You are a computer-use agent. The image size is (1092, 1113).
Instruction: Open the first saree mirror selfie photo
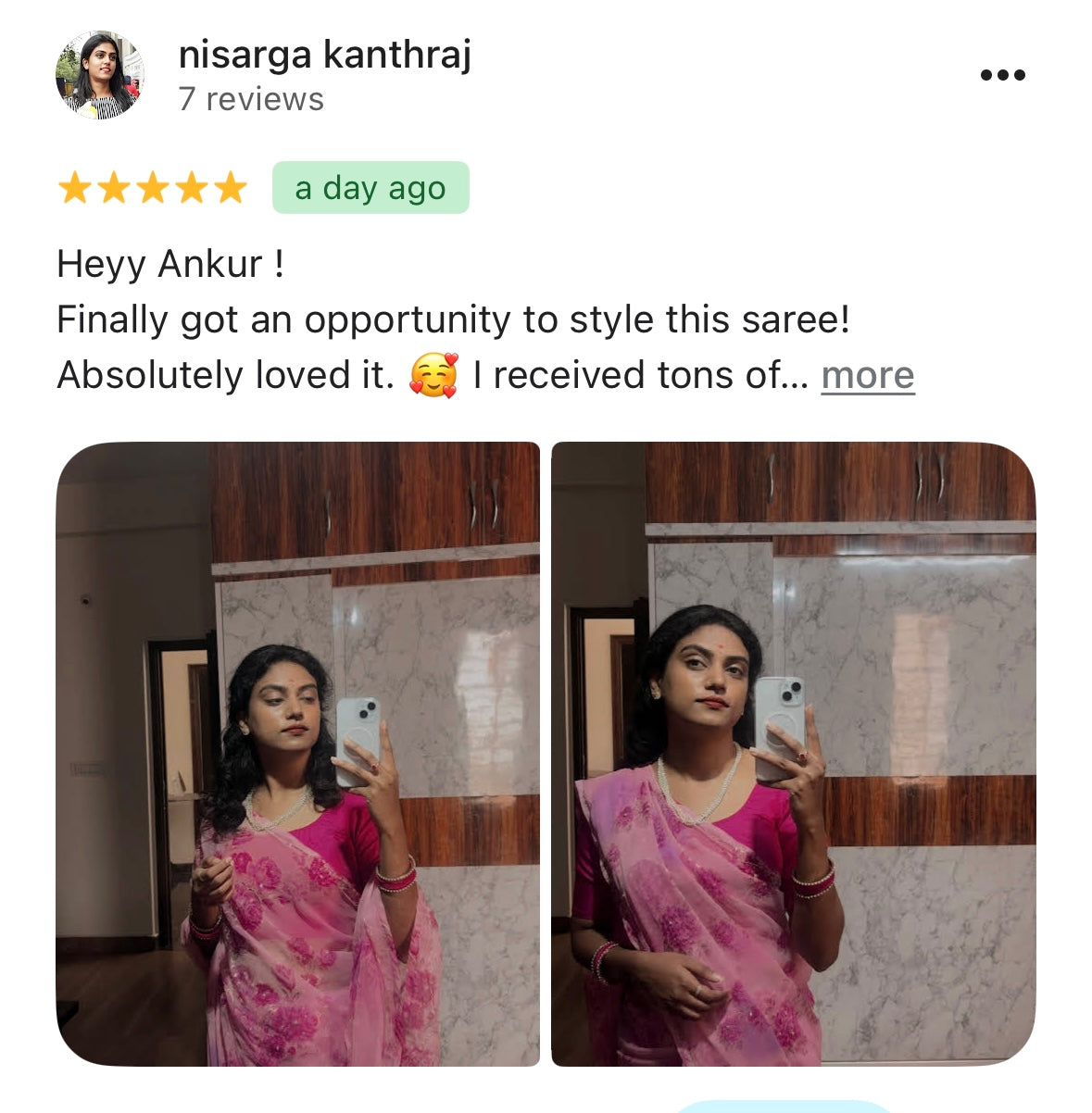coord(297,753)
